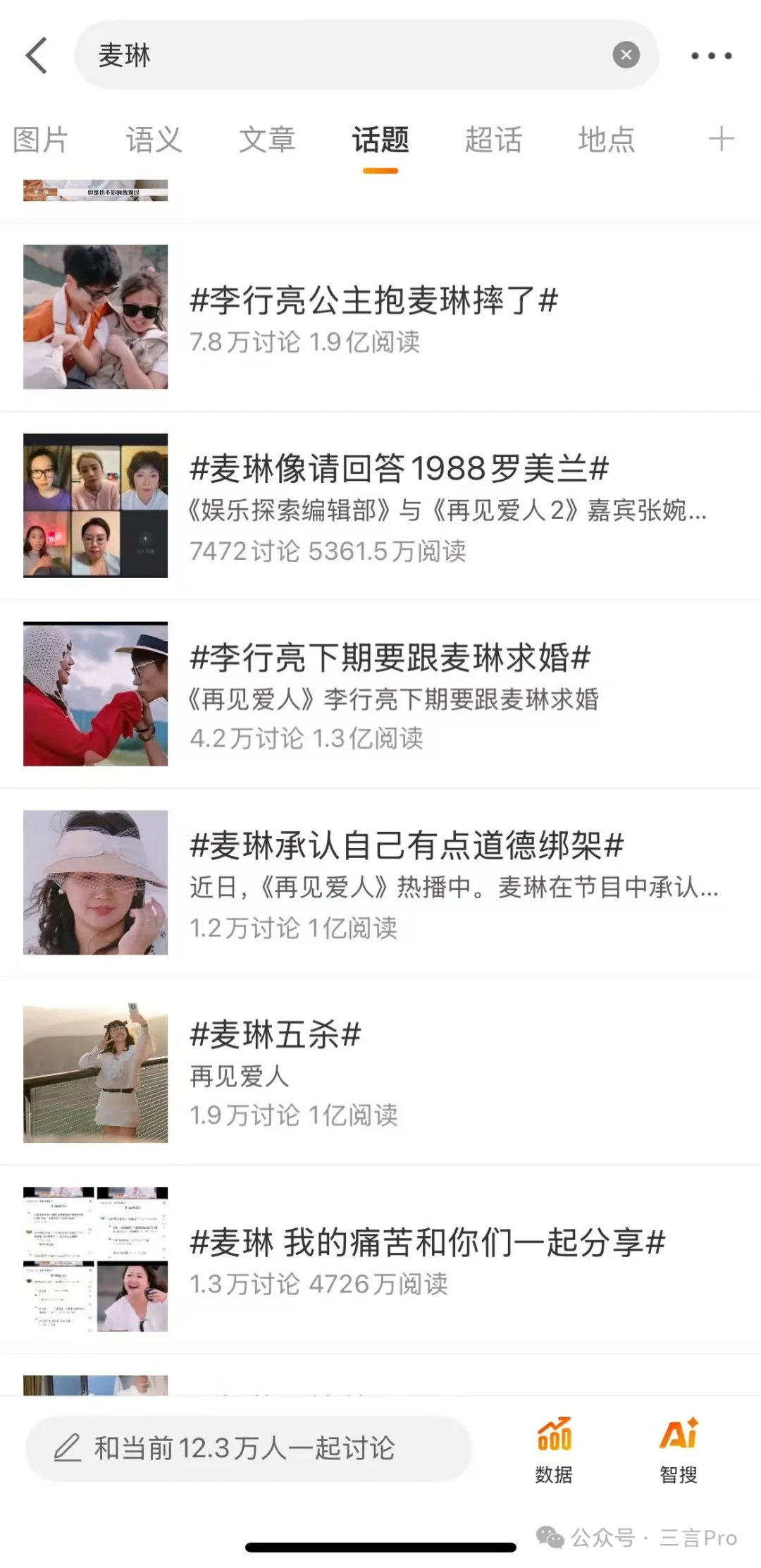Select the 话题 tab

tap(380, 140)
